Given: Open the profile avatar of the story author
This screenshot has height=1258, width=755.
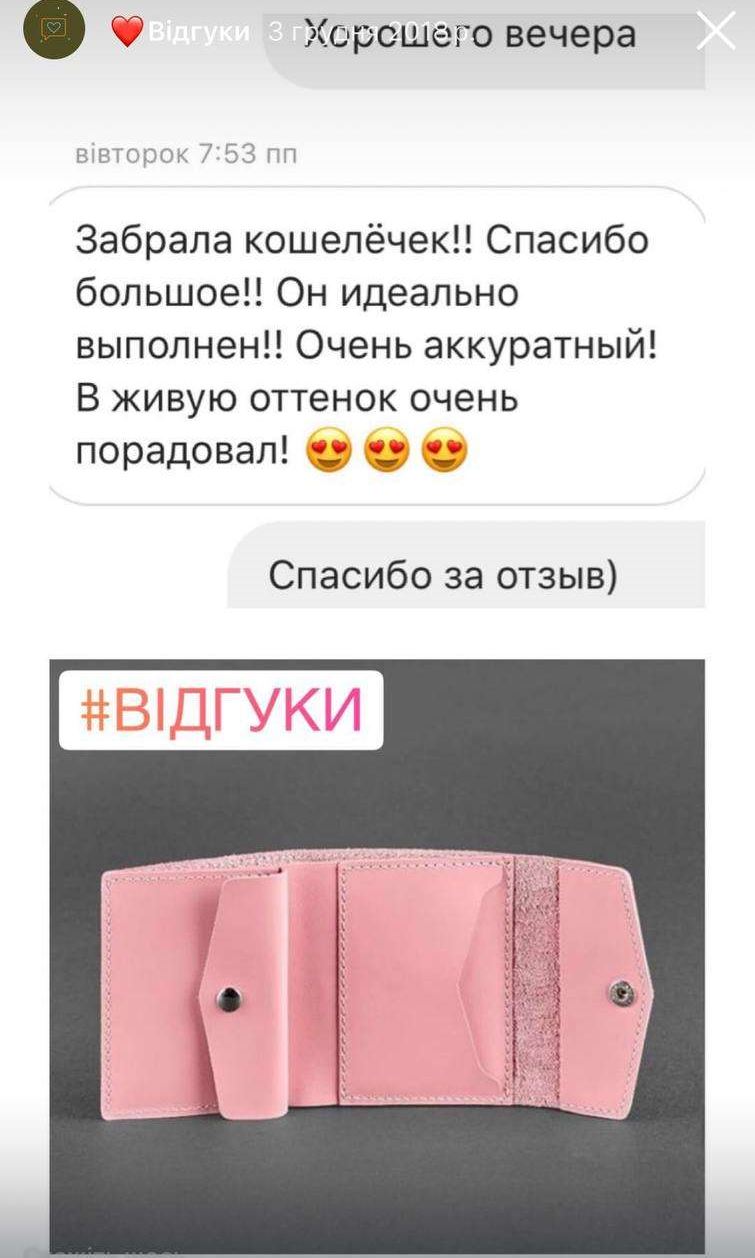Looking at the screenshot, I should pos(53,30).
